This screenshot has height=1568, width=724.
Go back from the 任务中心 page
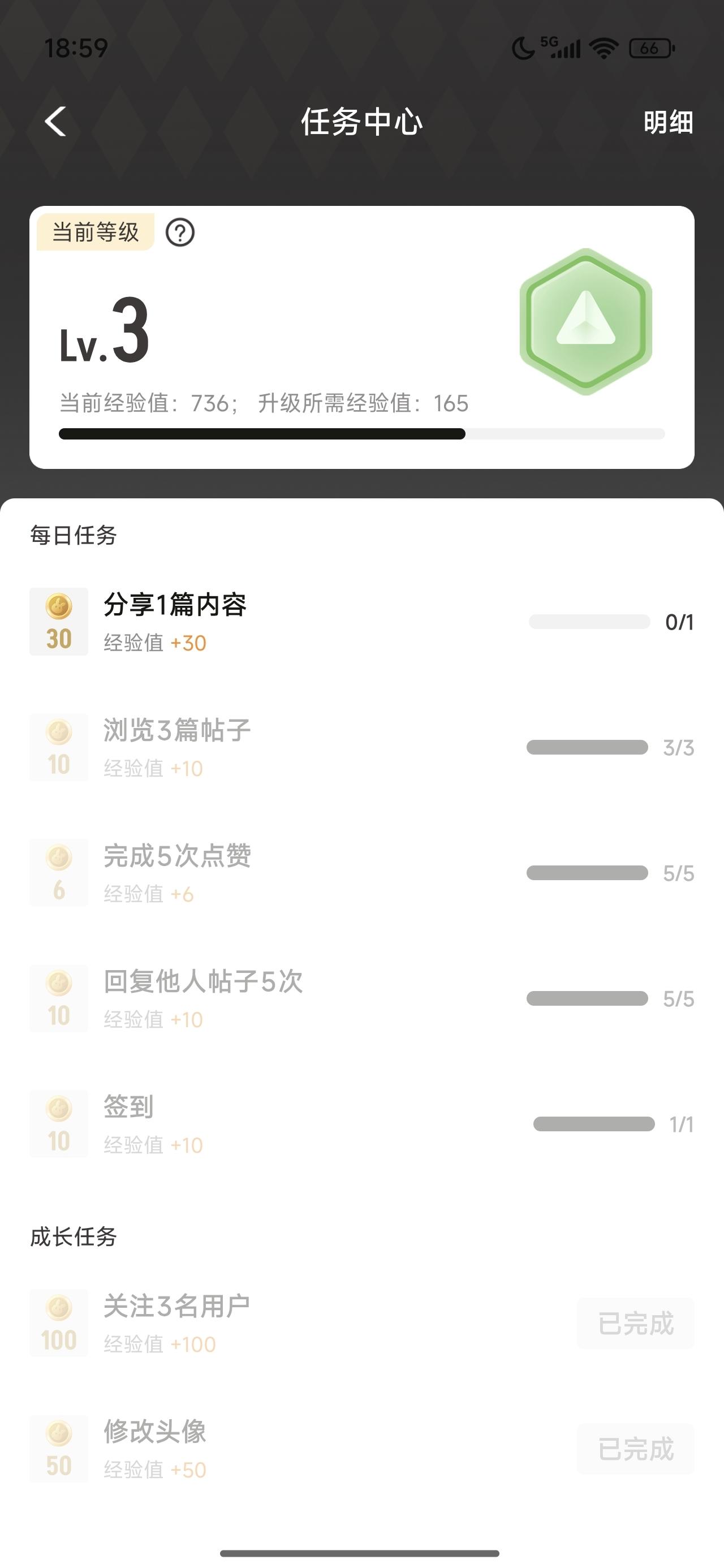point(55,121)
